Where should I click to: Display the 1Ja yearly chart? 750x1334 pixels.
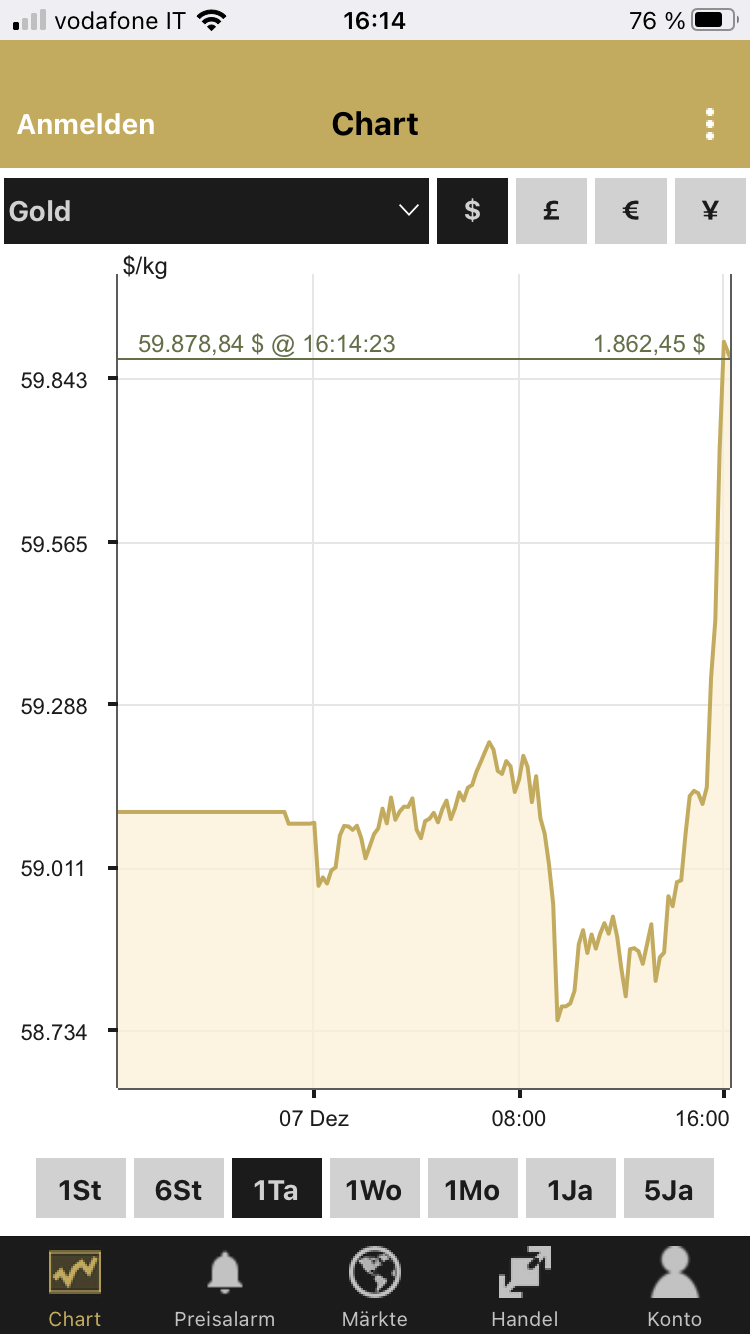570,1189
